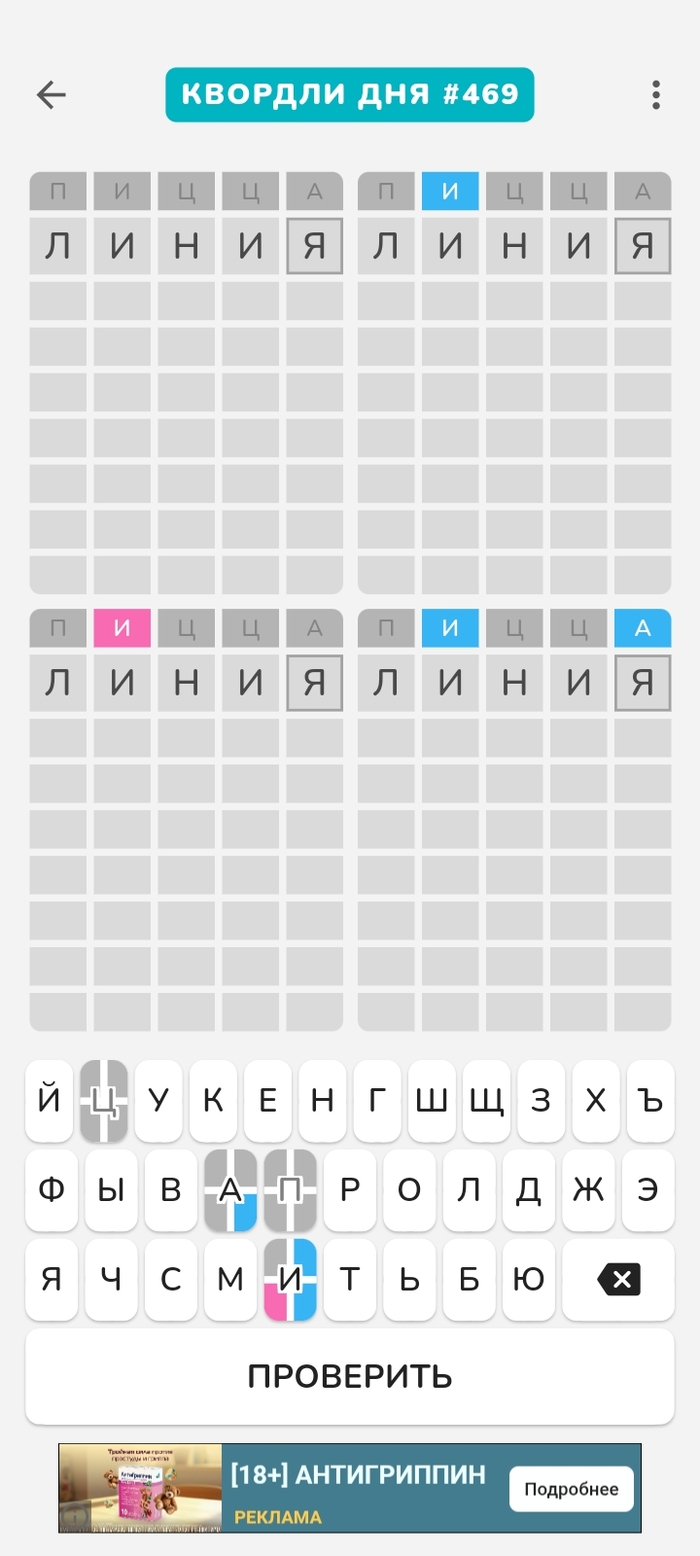
Task: Tap the С key on the keyboard
Action: pos(171,1279)
